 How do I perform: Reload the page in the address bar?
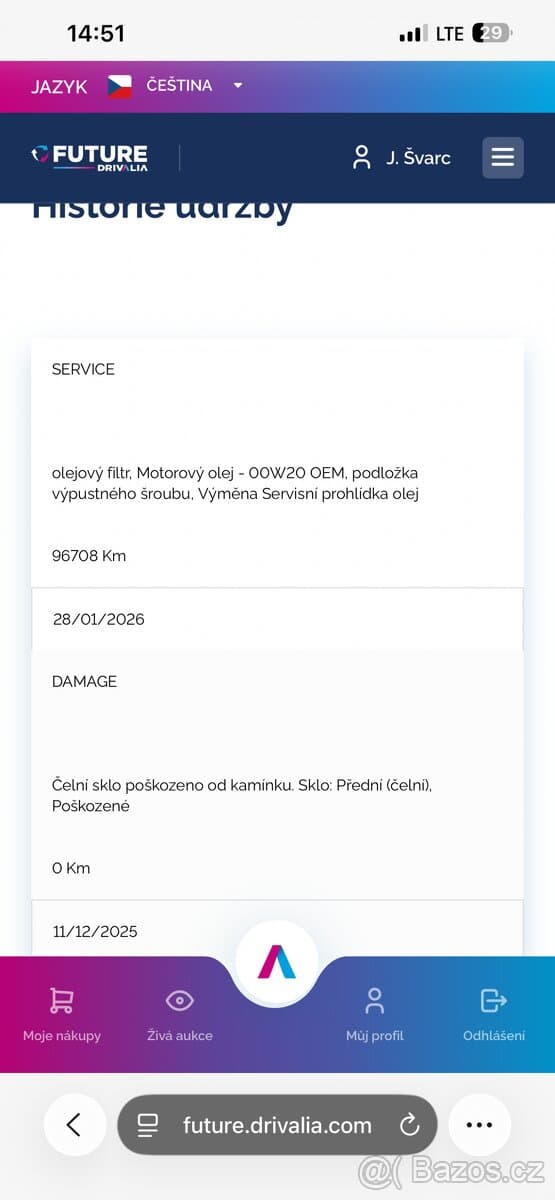click(409, 1125)
